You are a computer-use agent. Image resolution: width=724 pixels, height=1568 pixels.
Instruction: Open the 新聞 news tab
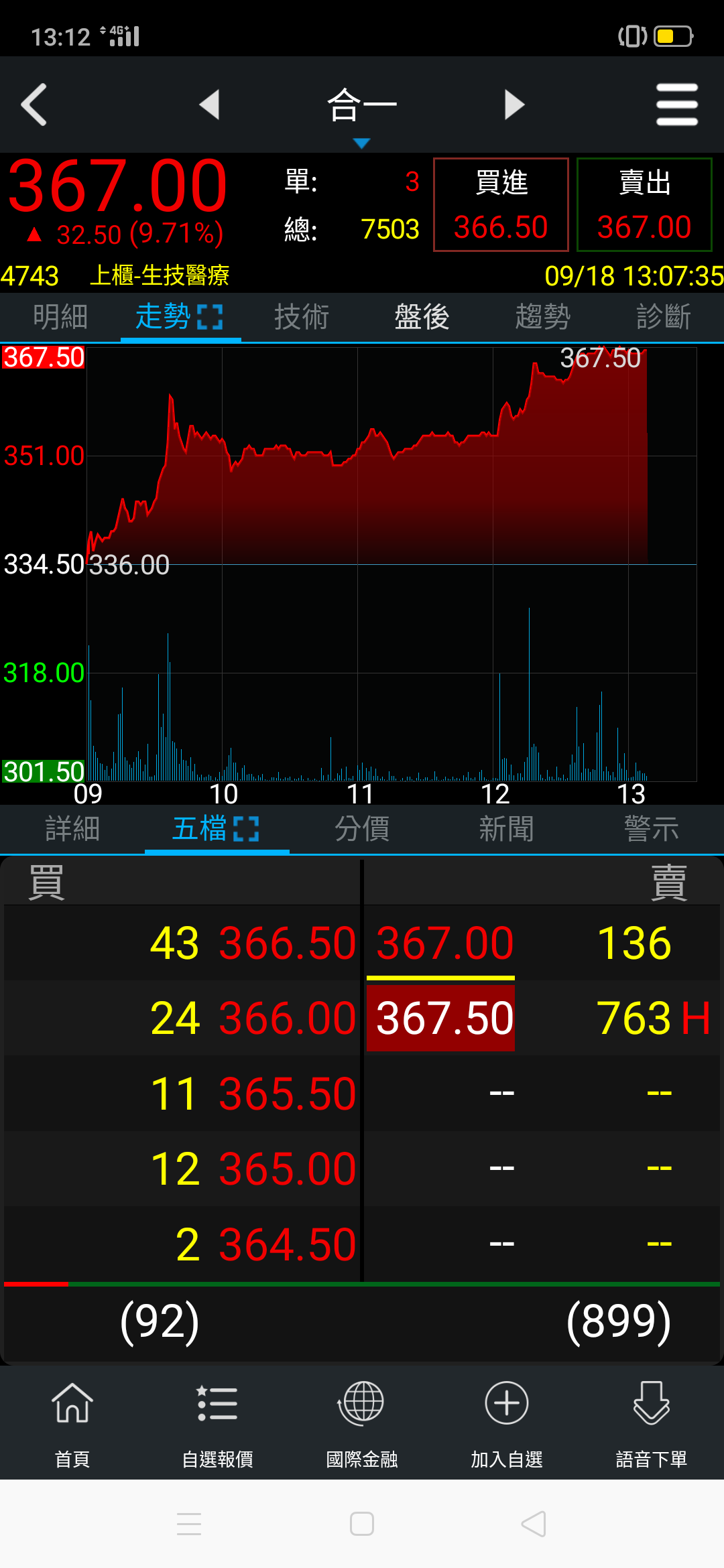(x=506, y=829)
